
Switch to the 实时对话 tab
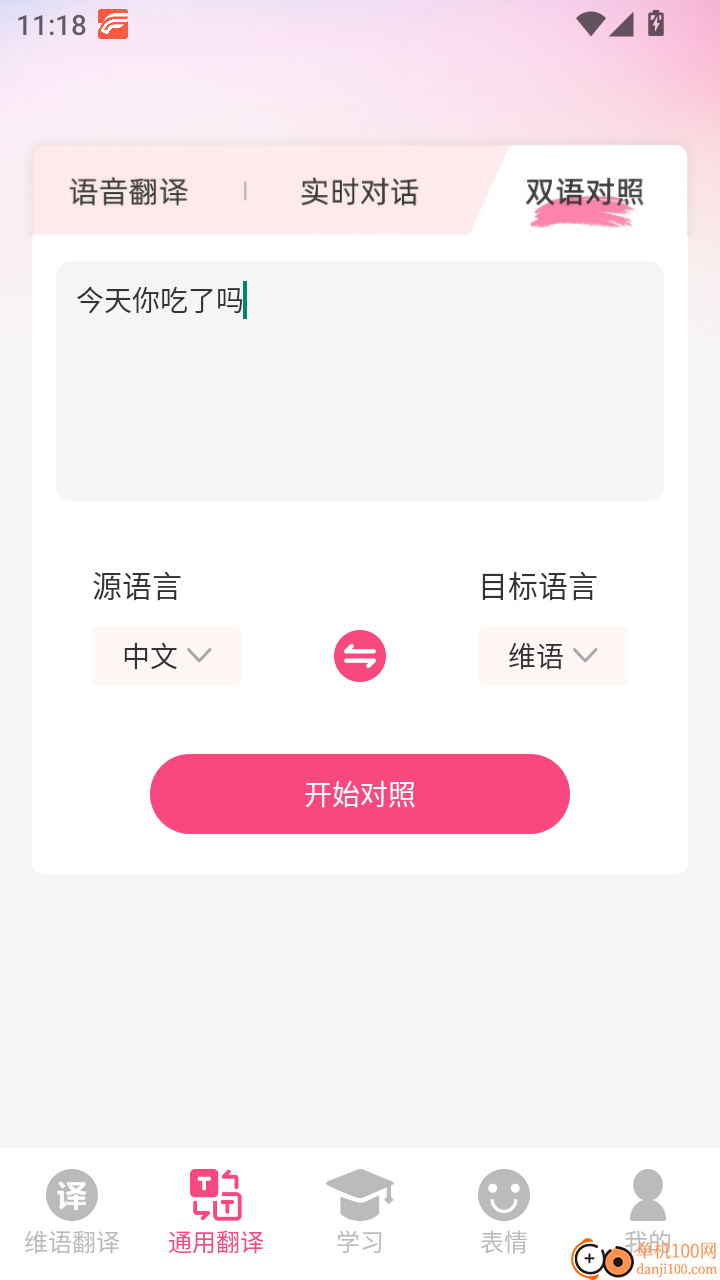click(358, 191)
